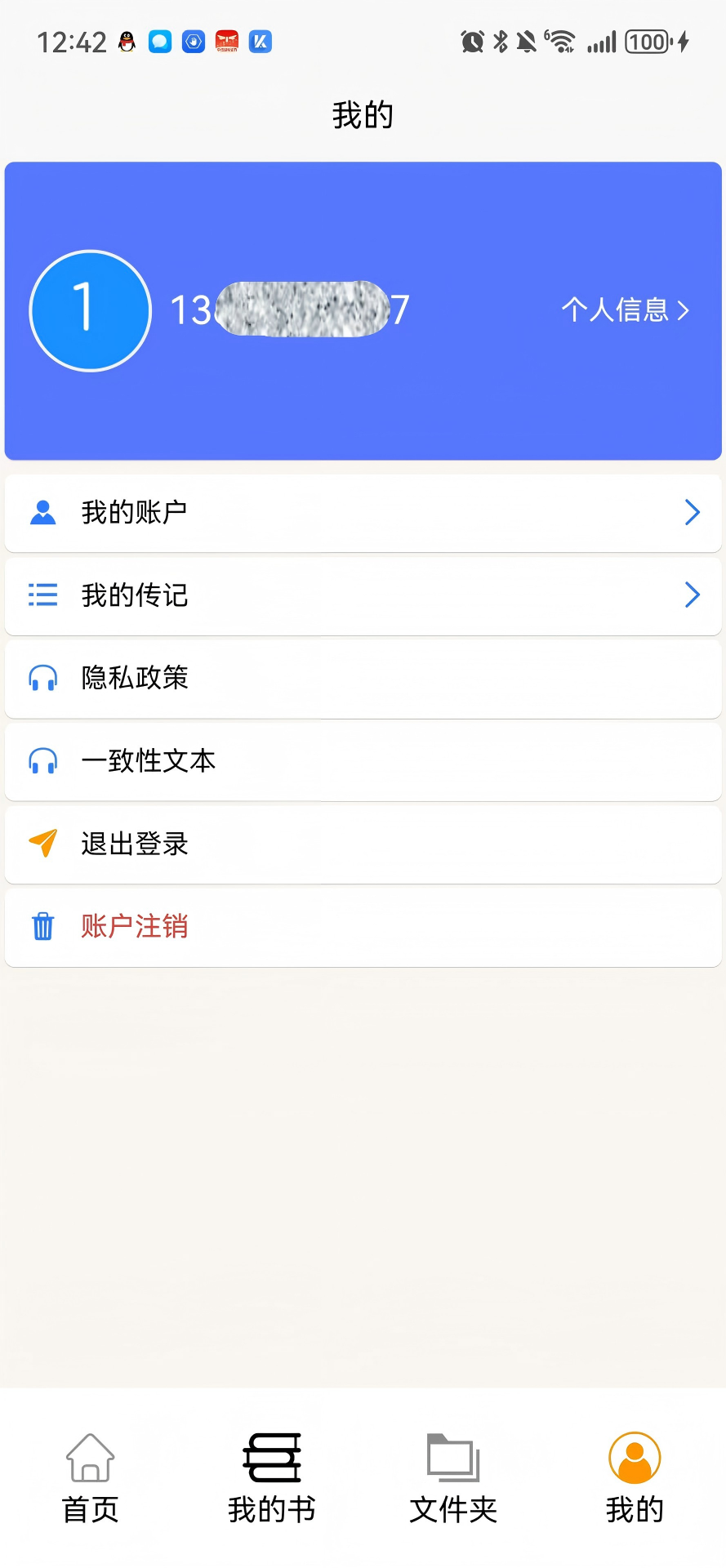The height and width of the screenshot is (1568, 726).
Task: Select the person icon beside 我的账户
Action: coord(42,512)
